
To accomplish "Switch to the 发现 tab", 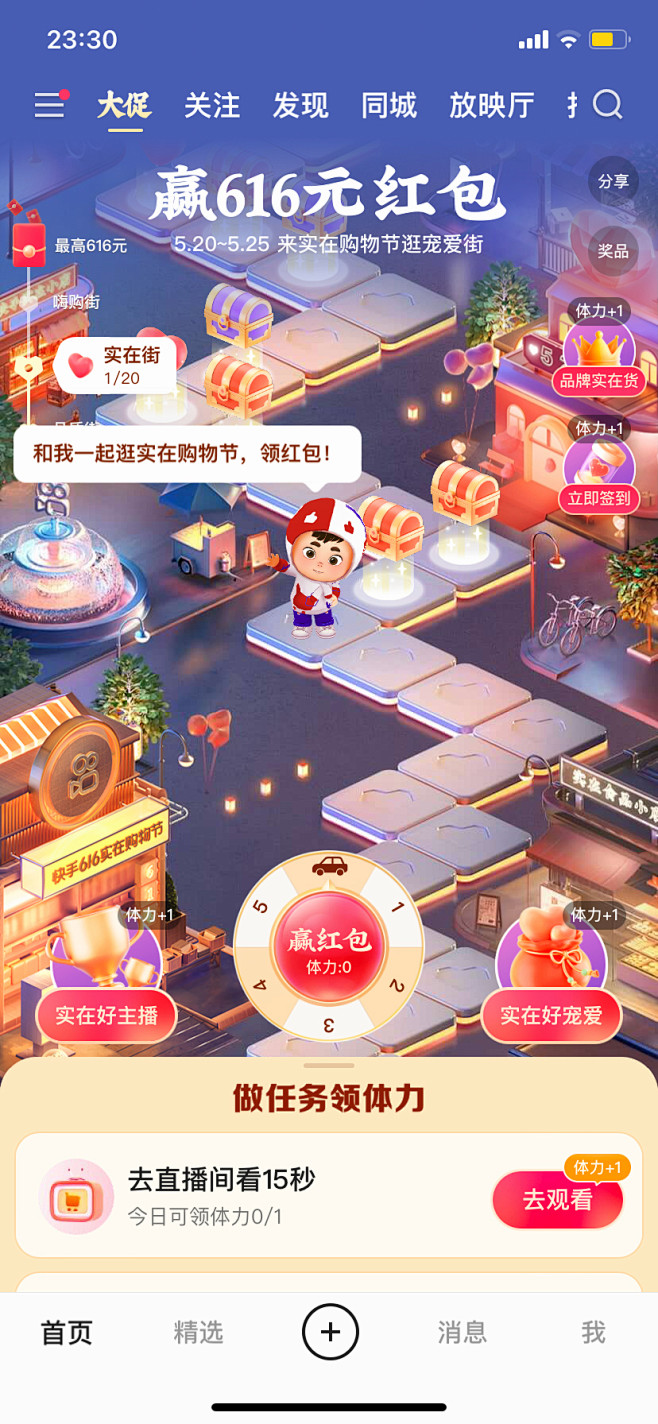I will (300, 105).
